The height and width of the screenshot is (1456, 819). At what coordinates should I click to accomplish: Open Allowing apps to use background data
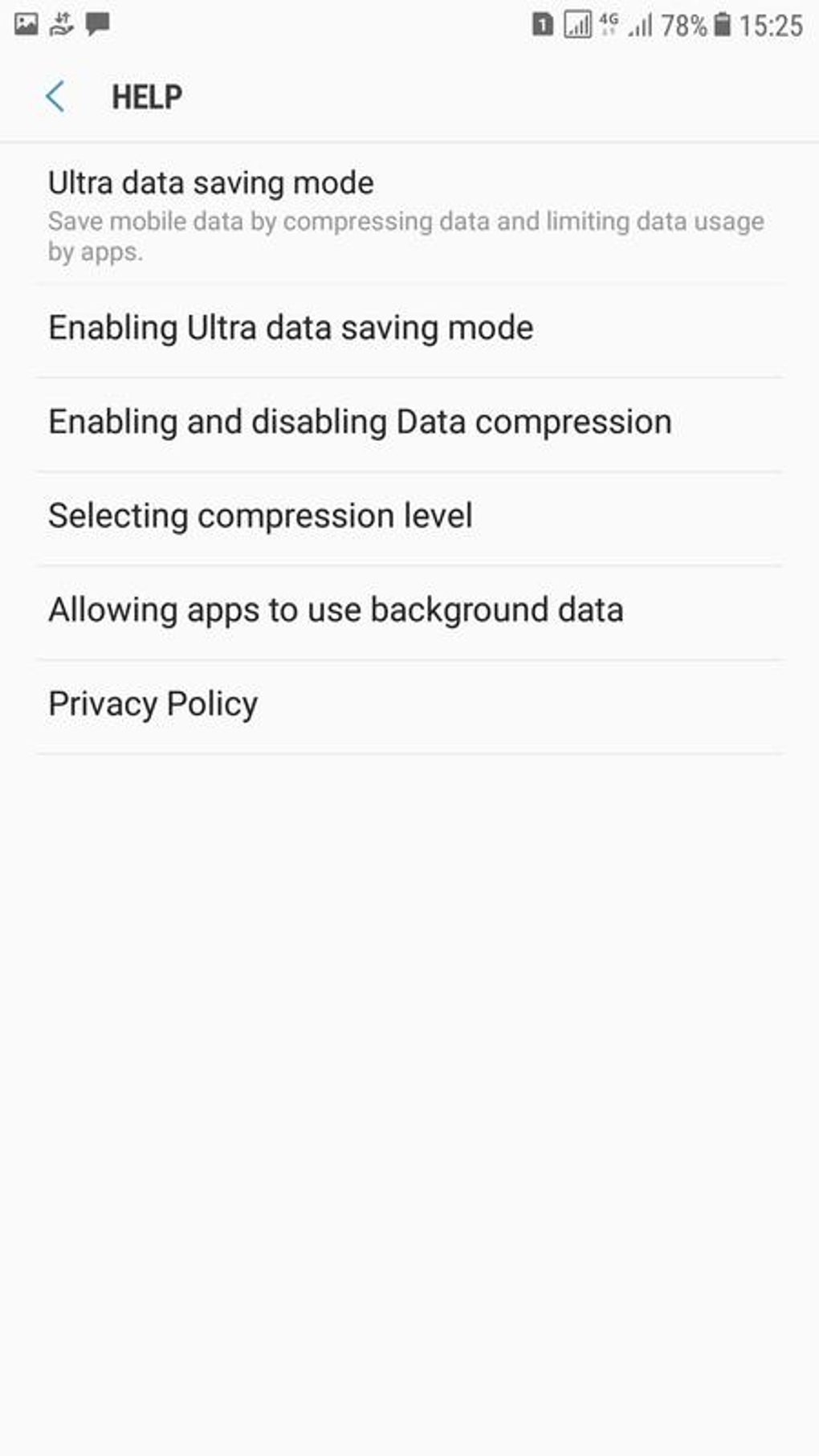click(409, 612)
